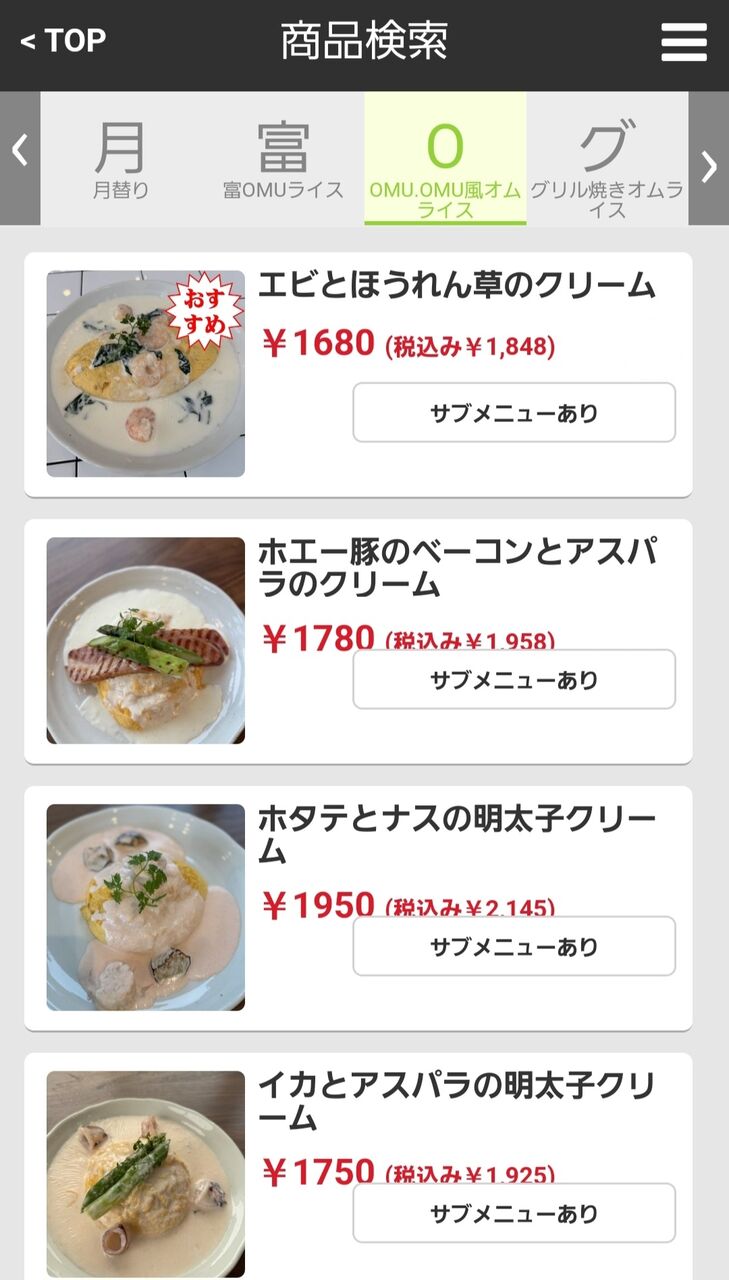729x1280 pixels.
Task: Open サブメニューあり for イカとアスパラの明太子クリーム
Action: tap(514, 1213)
